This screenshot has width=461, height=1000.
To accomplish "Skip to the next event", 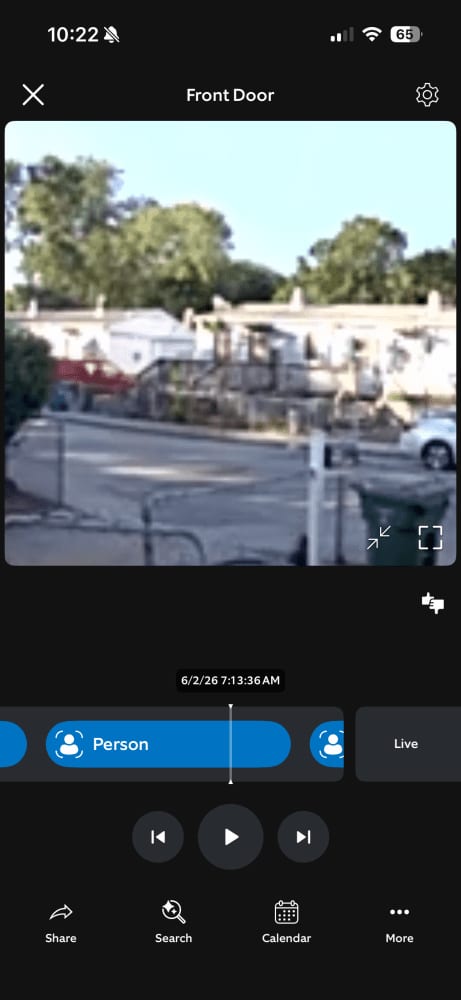I will (x=304, y=837).
